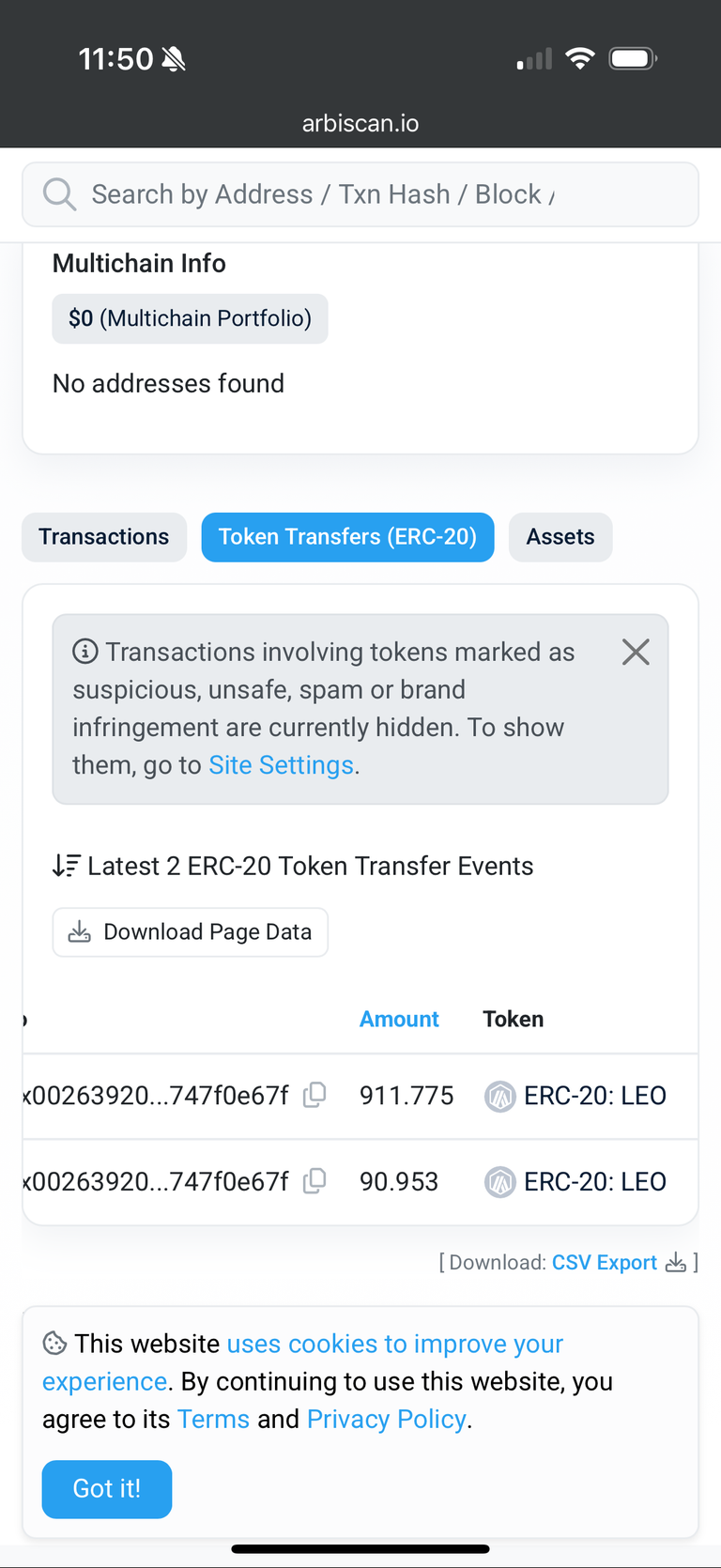Tap Download Page Data button
This screenshot has height=1568, width=721.
[190, 932]
